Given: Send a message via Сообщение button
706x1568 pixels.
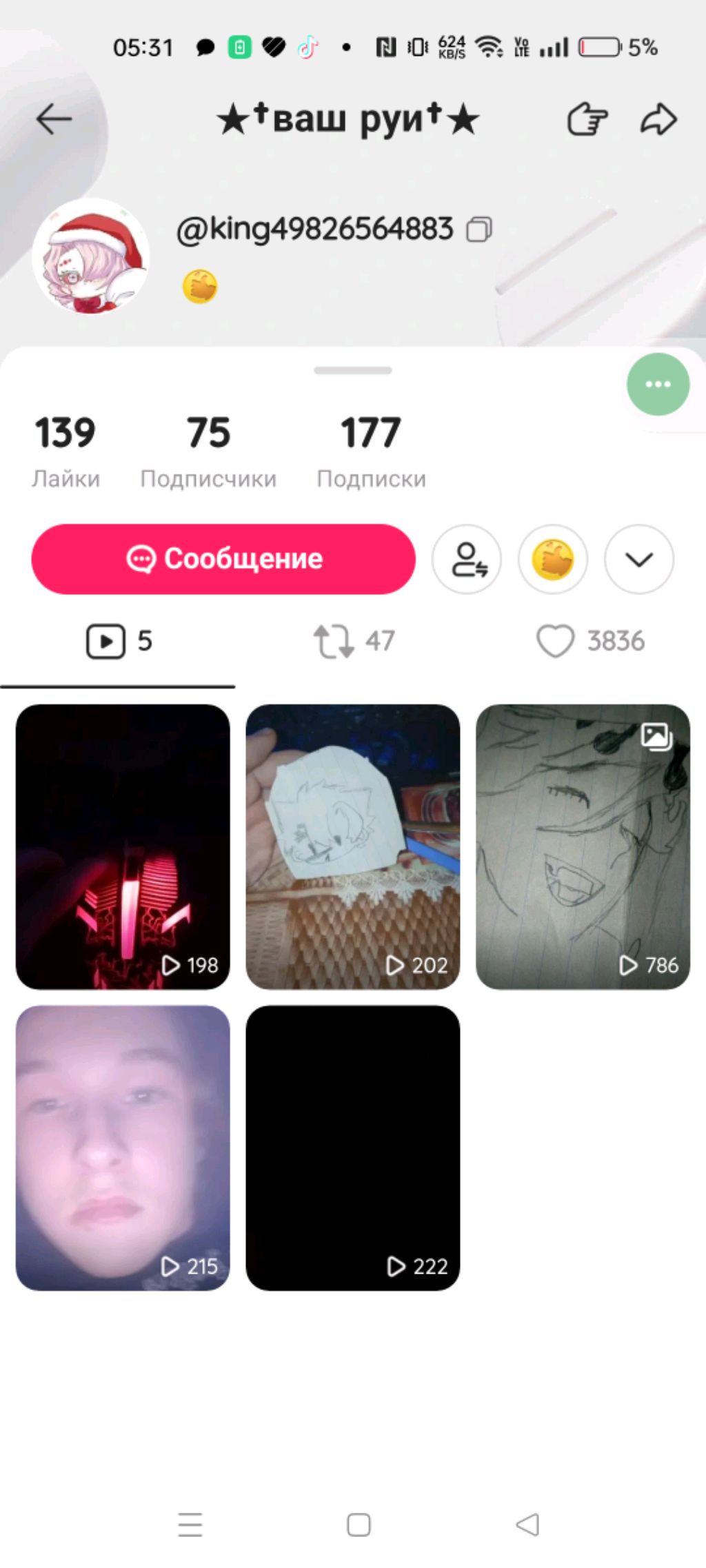Looking at the screenshot, I should [x=223, y=559].
